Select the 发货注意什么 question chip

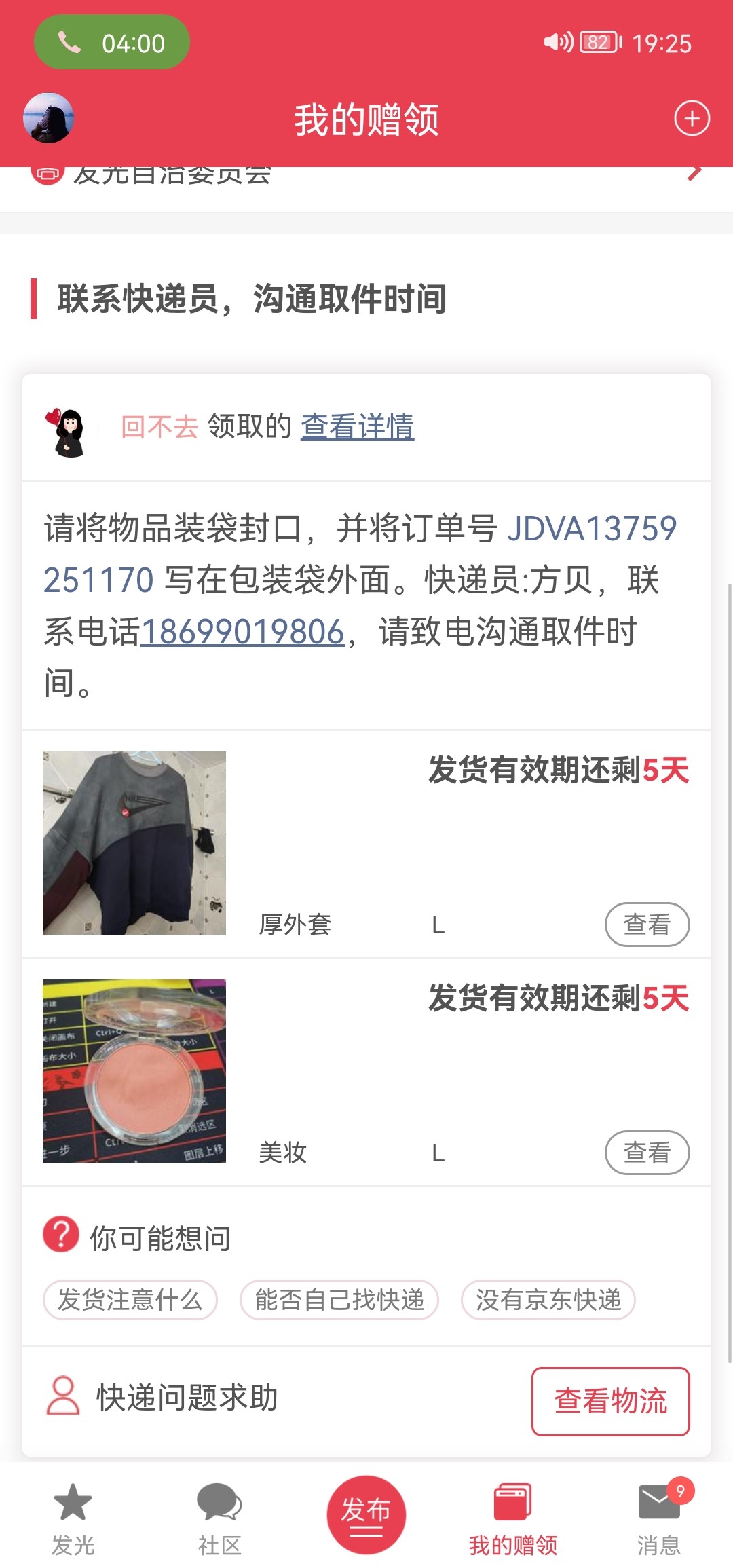click(x=130, y=1300)
